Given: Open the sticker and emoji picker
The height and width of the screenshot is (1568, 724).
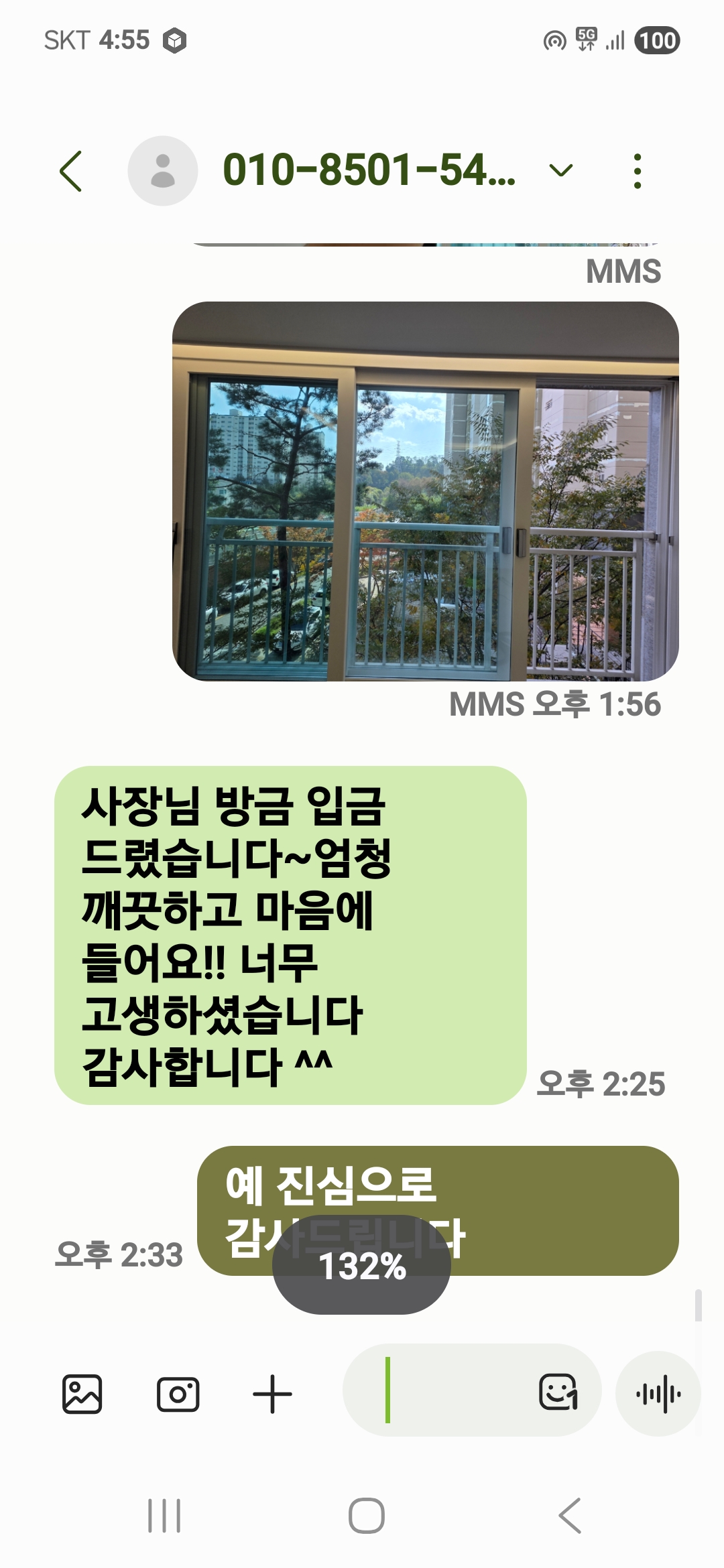Looking at the screenshot, I should point(558,1392).
